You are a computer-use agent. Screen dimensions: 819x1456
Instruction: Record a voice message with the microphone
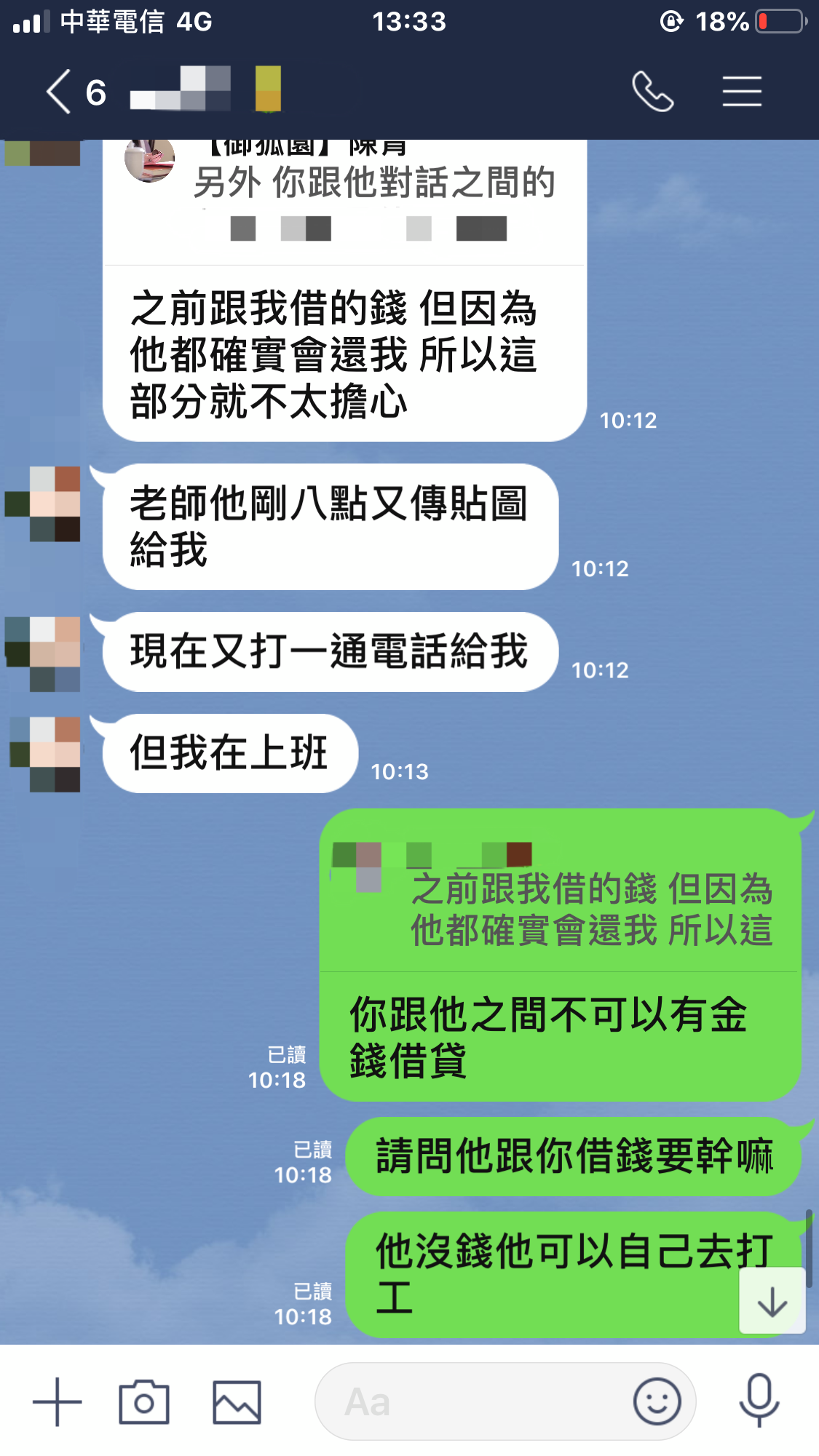(759, 1400)
